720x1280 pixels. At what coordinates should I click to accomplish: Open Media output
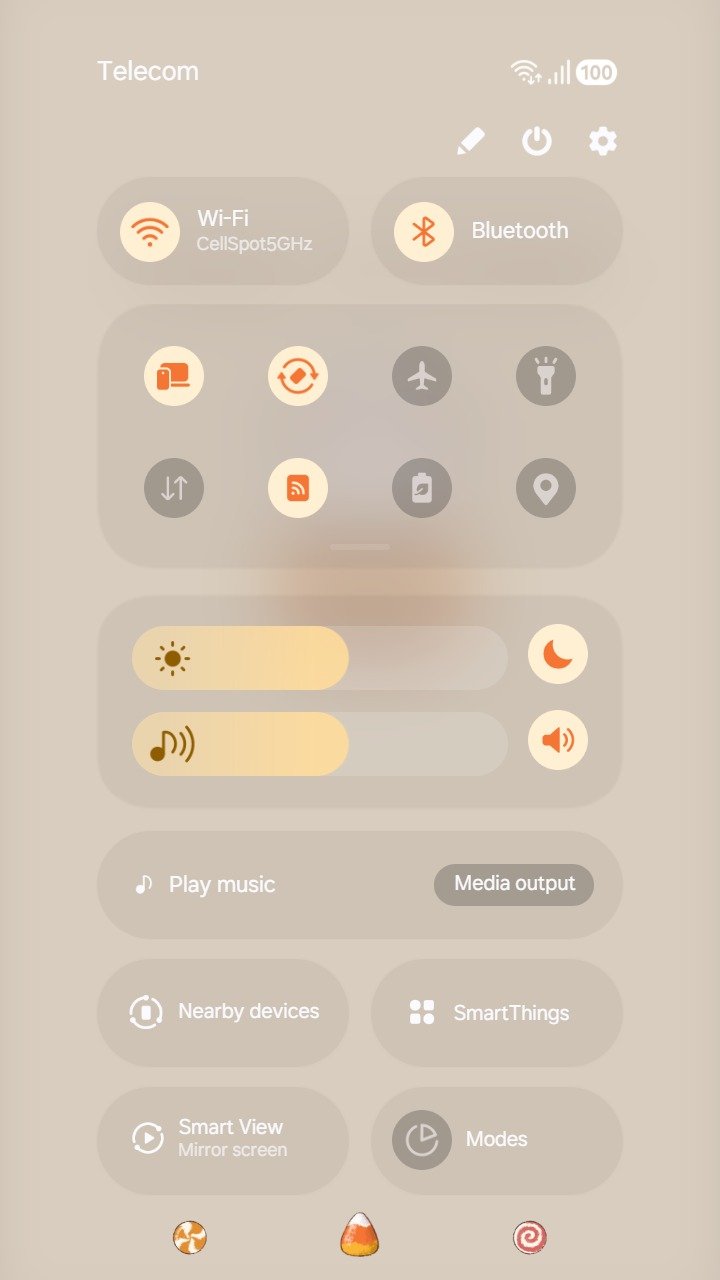[x=514, y=884]
